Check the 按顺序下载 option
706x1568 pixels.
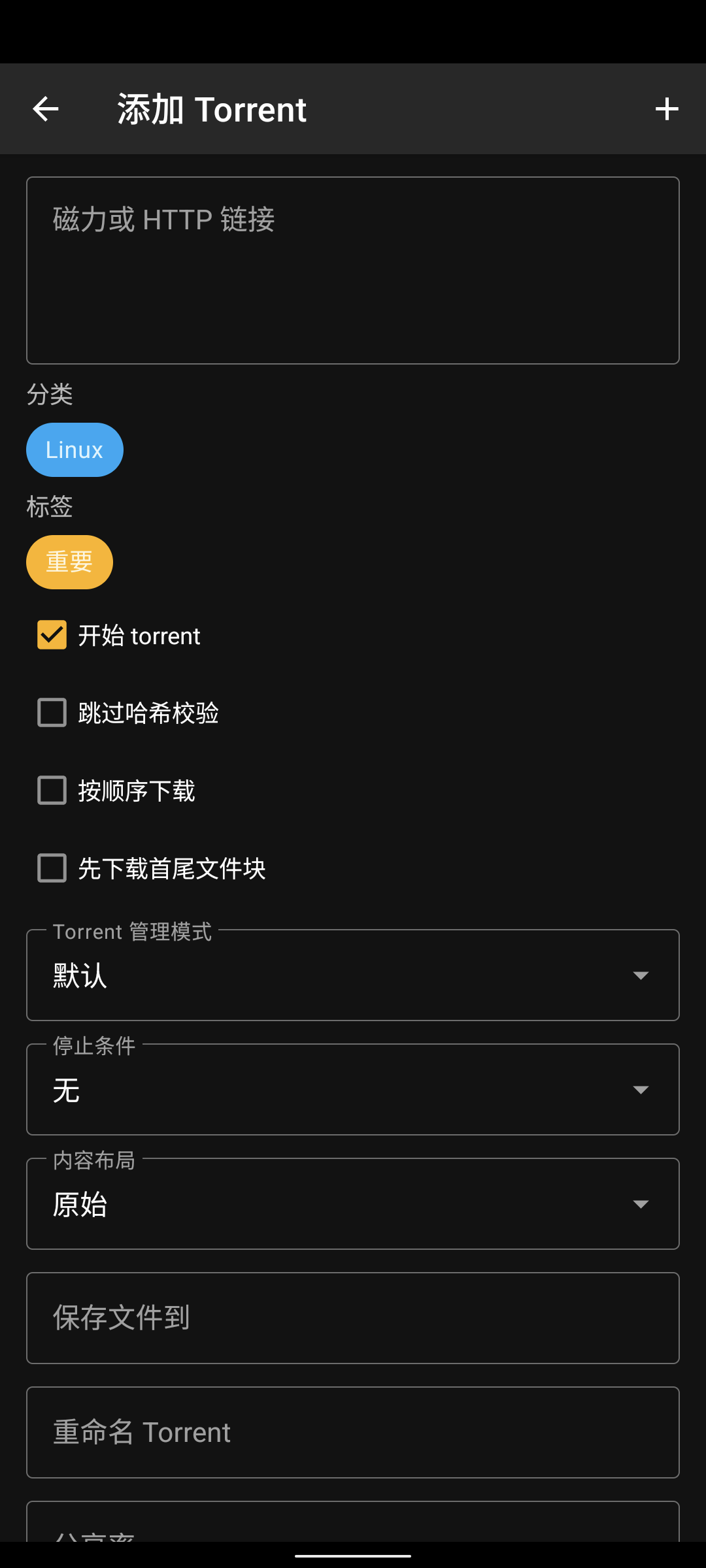click(x=52, y=791)
